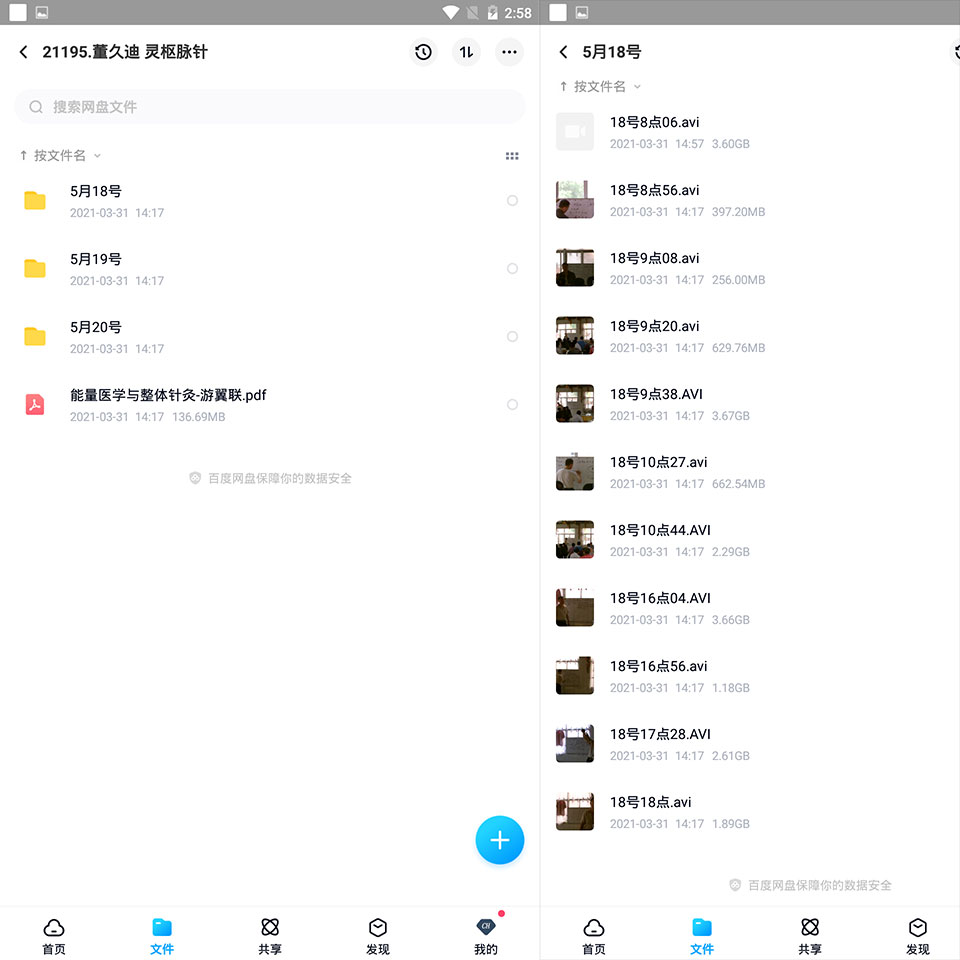Switch to the 我的 tab
Image resolution: width=960 pixels, height=960 pixels.
pos(486,936)
